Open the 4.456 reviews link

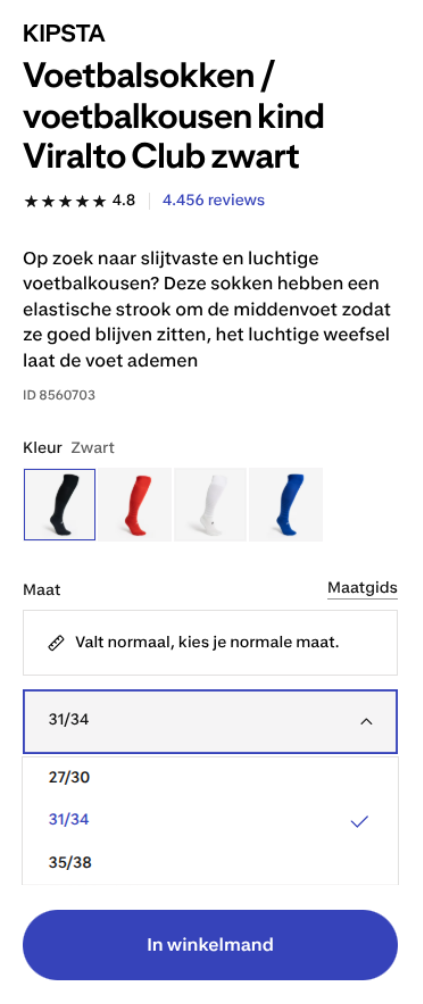click(x=213, y=200)
